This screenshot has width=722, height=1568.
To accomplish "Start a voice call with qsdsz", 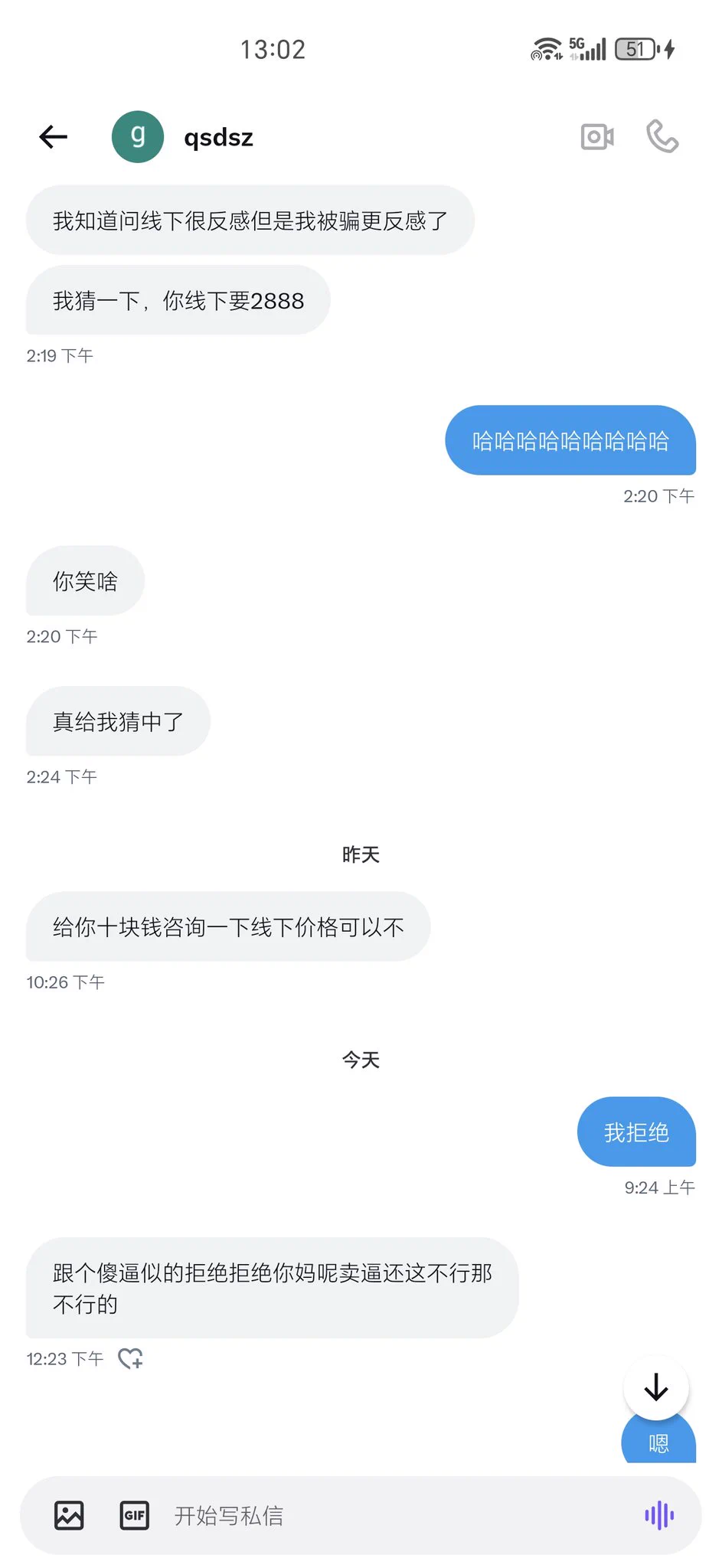I will point(662,137).
